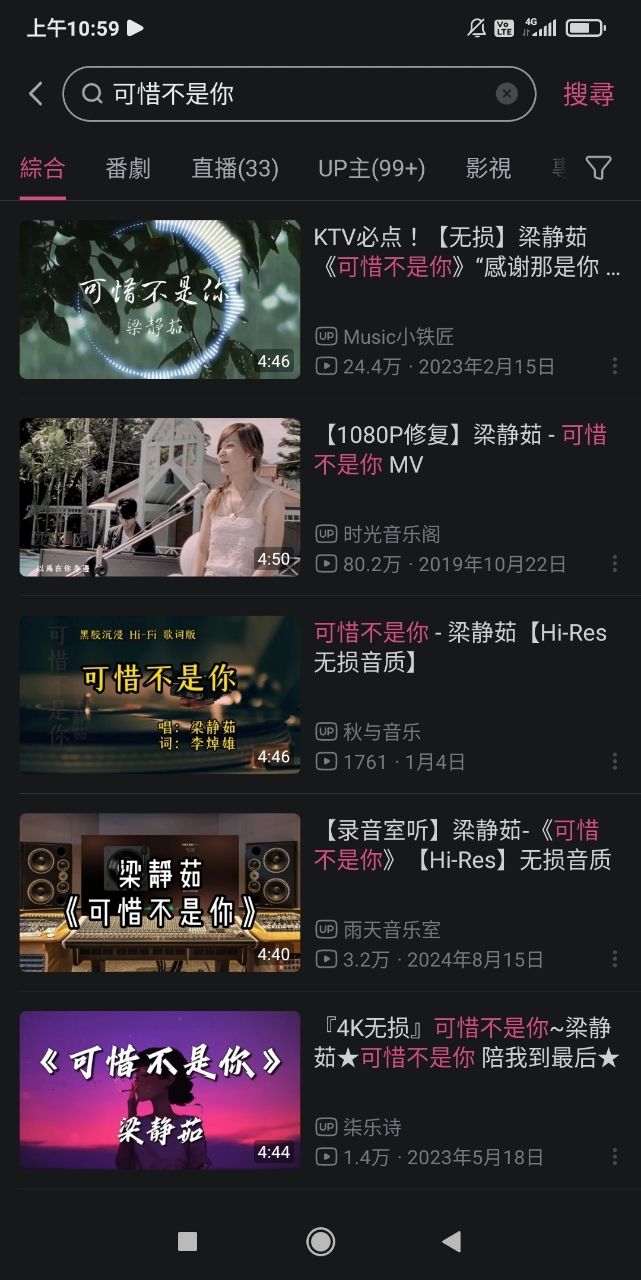Open the KTV必点 video by Music小铁匠

pos(160,299)
